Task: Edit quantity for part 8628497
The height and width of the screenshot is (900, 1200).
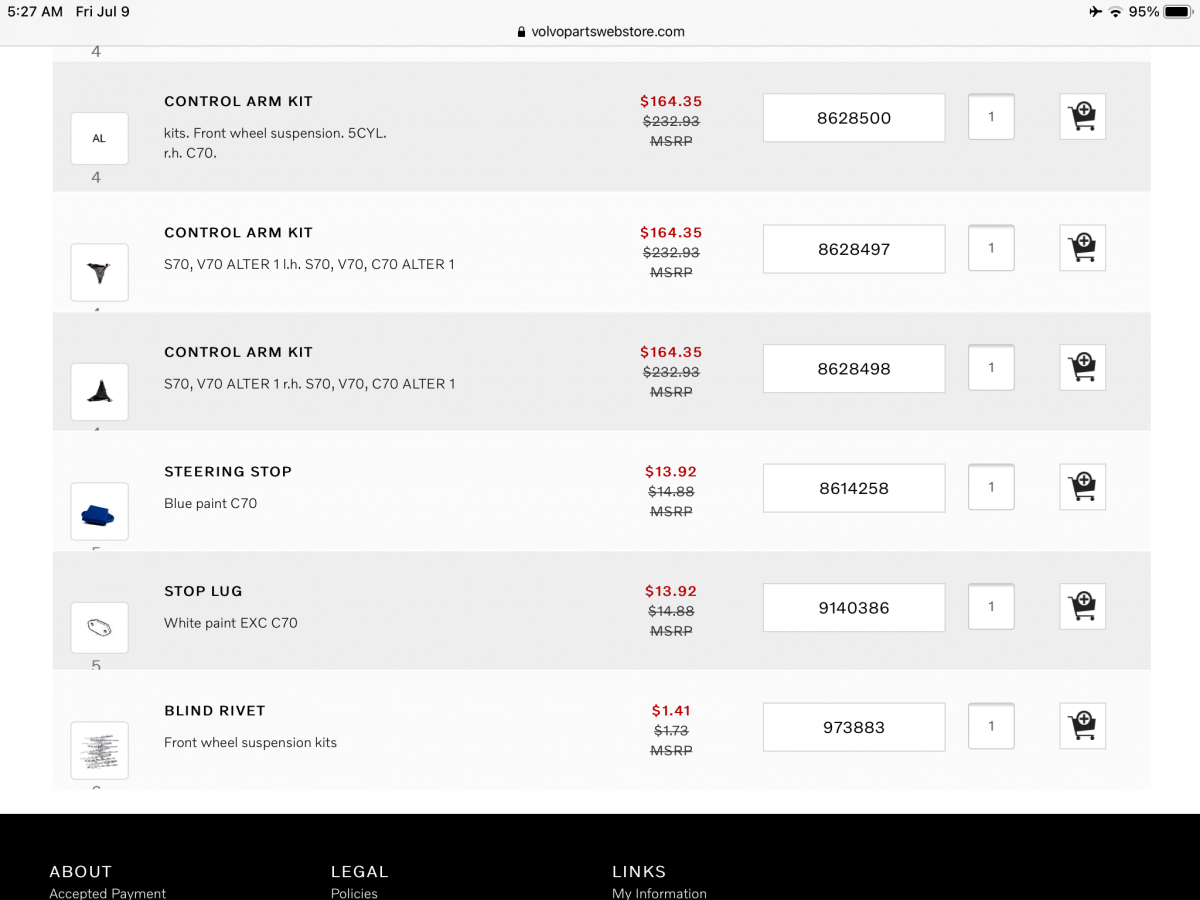Action: tap(991, 248)
